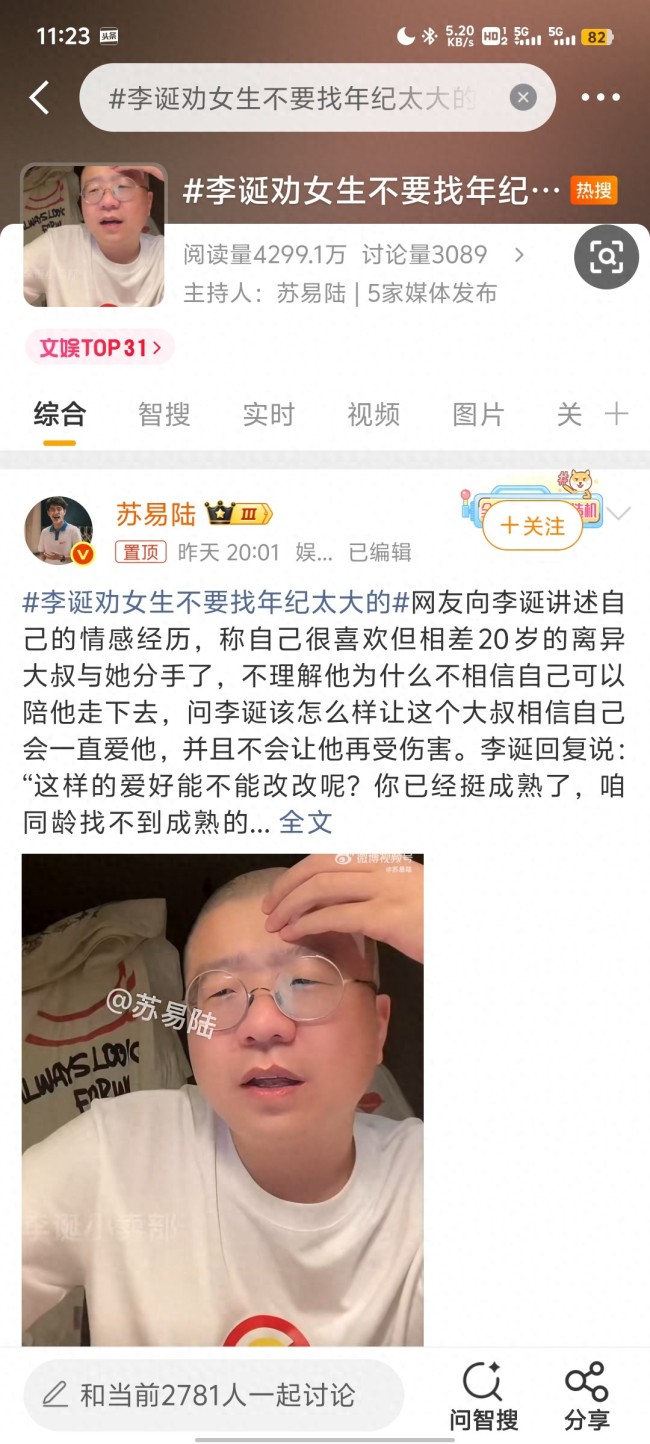650x1444 pixels.
Task: Open the image scan search icon
Action: 606,257
